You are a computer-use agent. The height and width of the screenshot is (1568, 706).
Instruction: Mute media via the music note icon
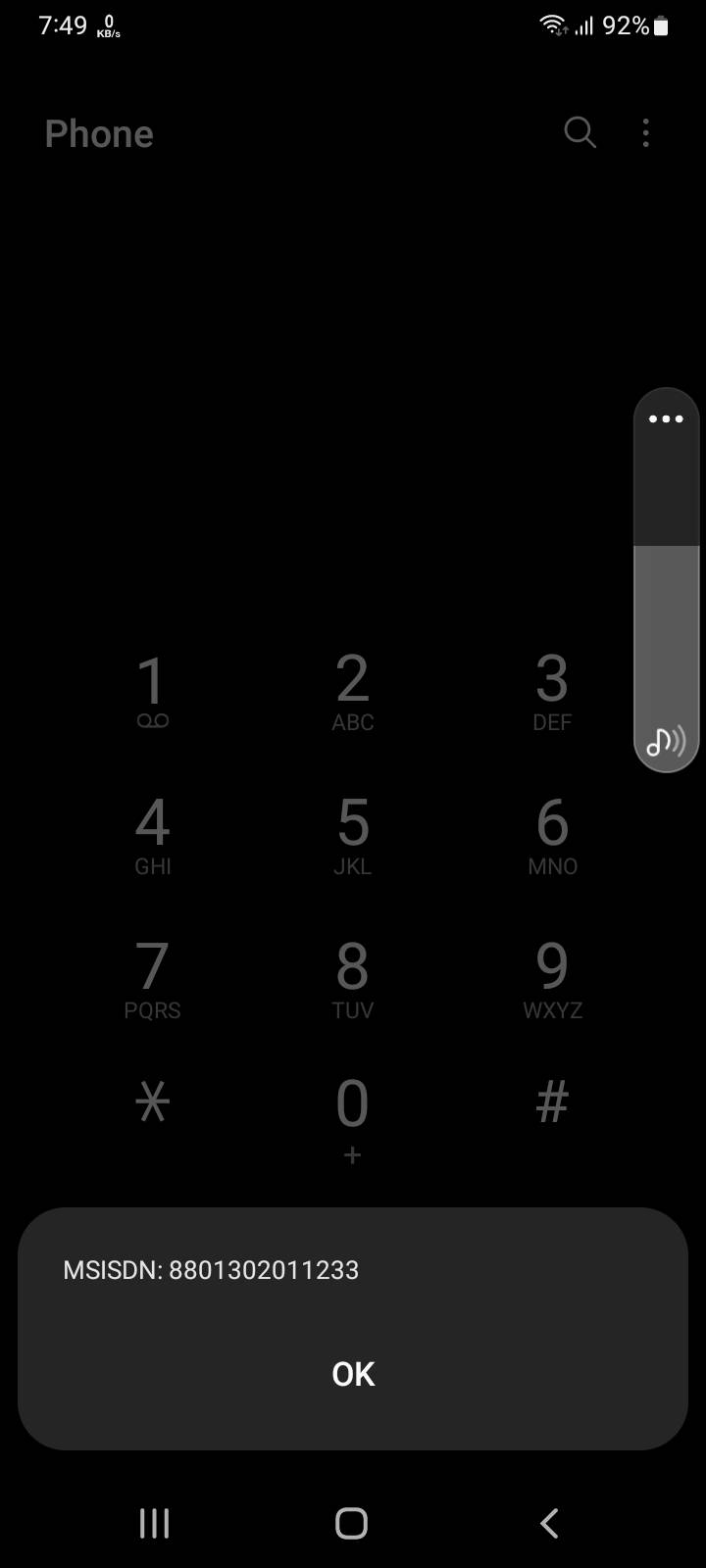tap(666, 742)
